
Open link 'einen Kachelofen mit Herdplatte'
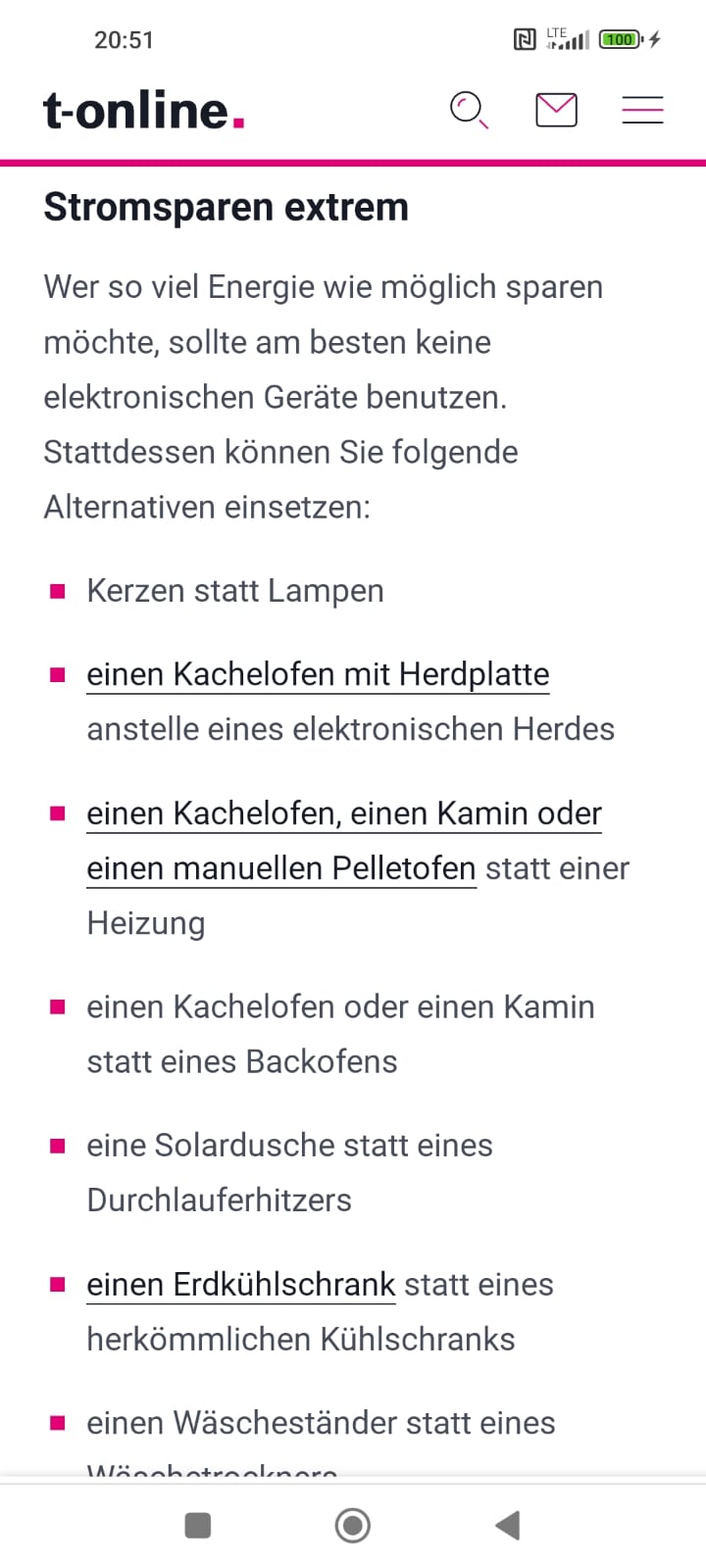pyautogui.click(x=318, y=674)
